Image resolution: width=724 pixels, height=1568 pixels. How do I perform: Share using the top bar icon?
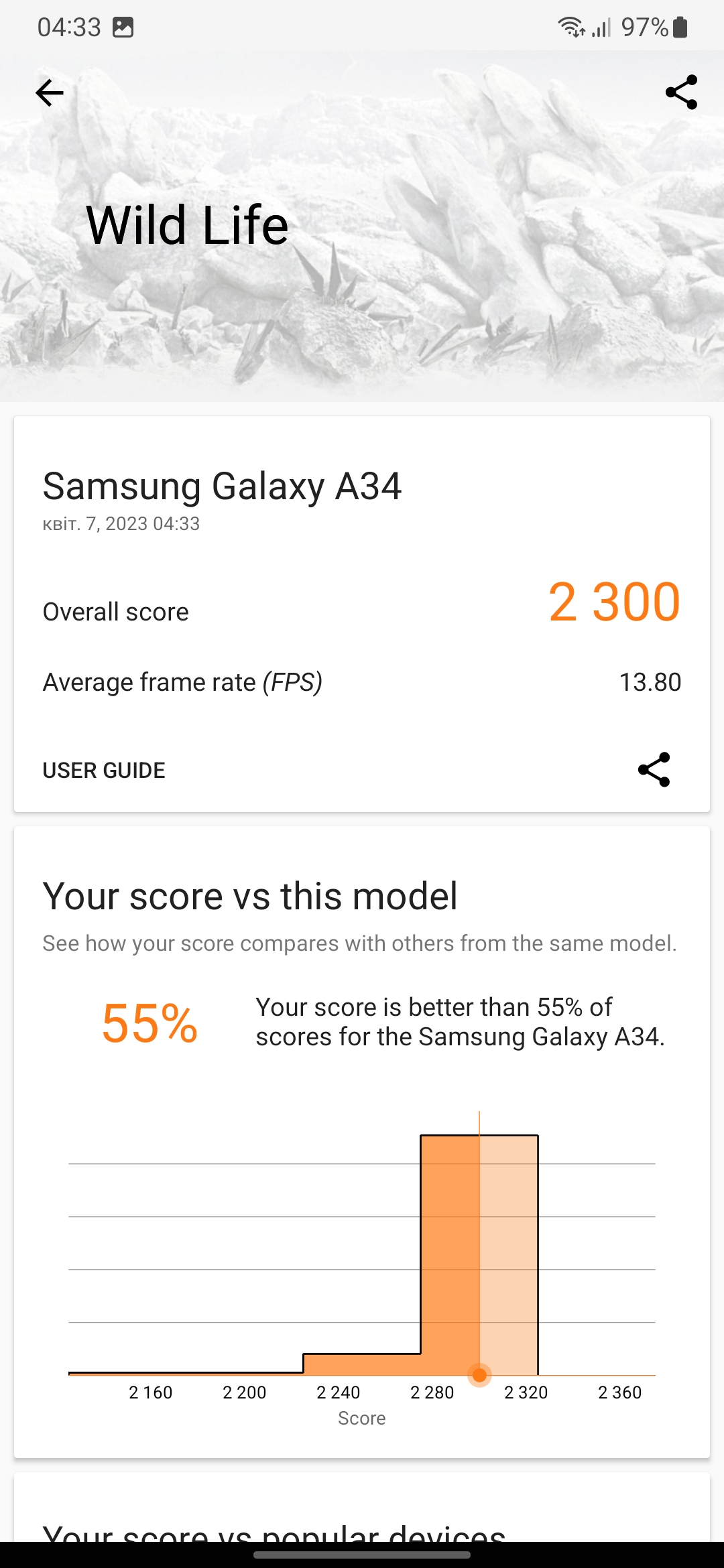(681, 92)
